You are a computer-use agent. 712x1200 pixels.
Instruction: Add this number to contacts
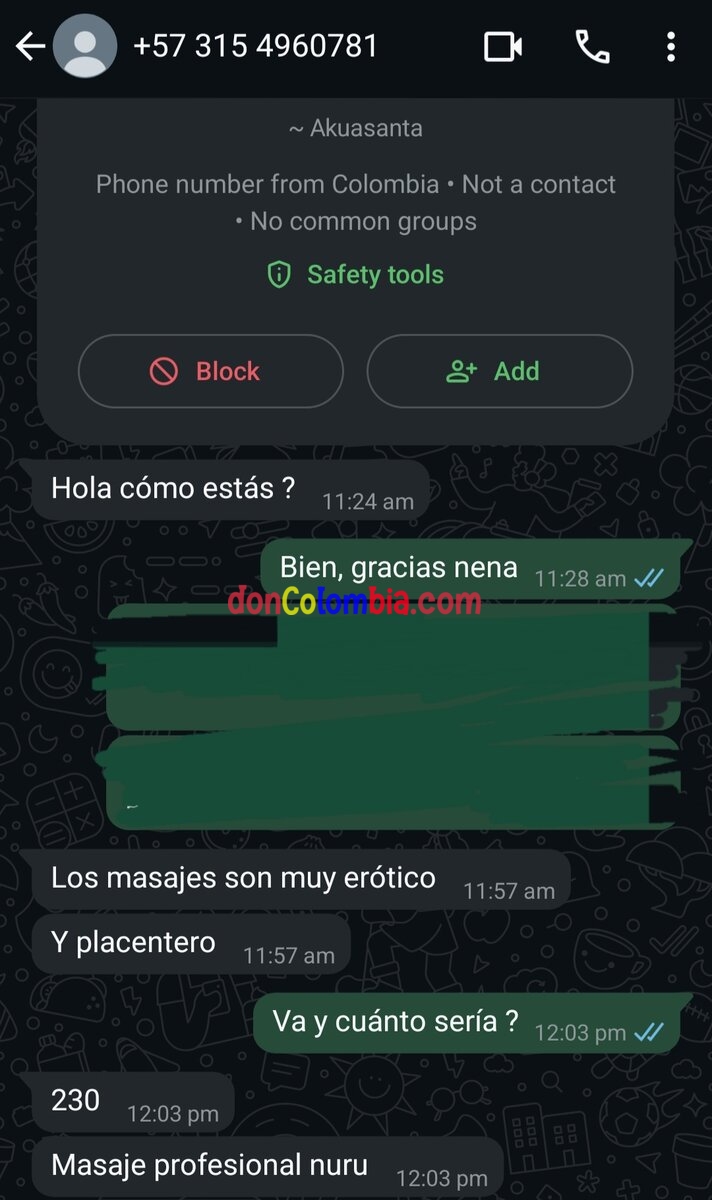pyautogui.click(x=499, y=371)
